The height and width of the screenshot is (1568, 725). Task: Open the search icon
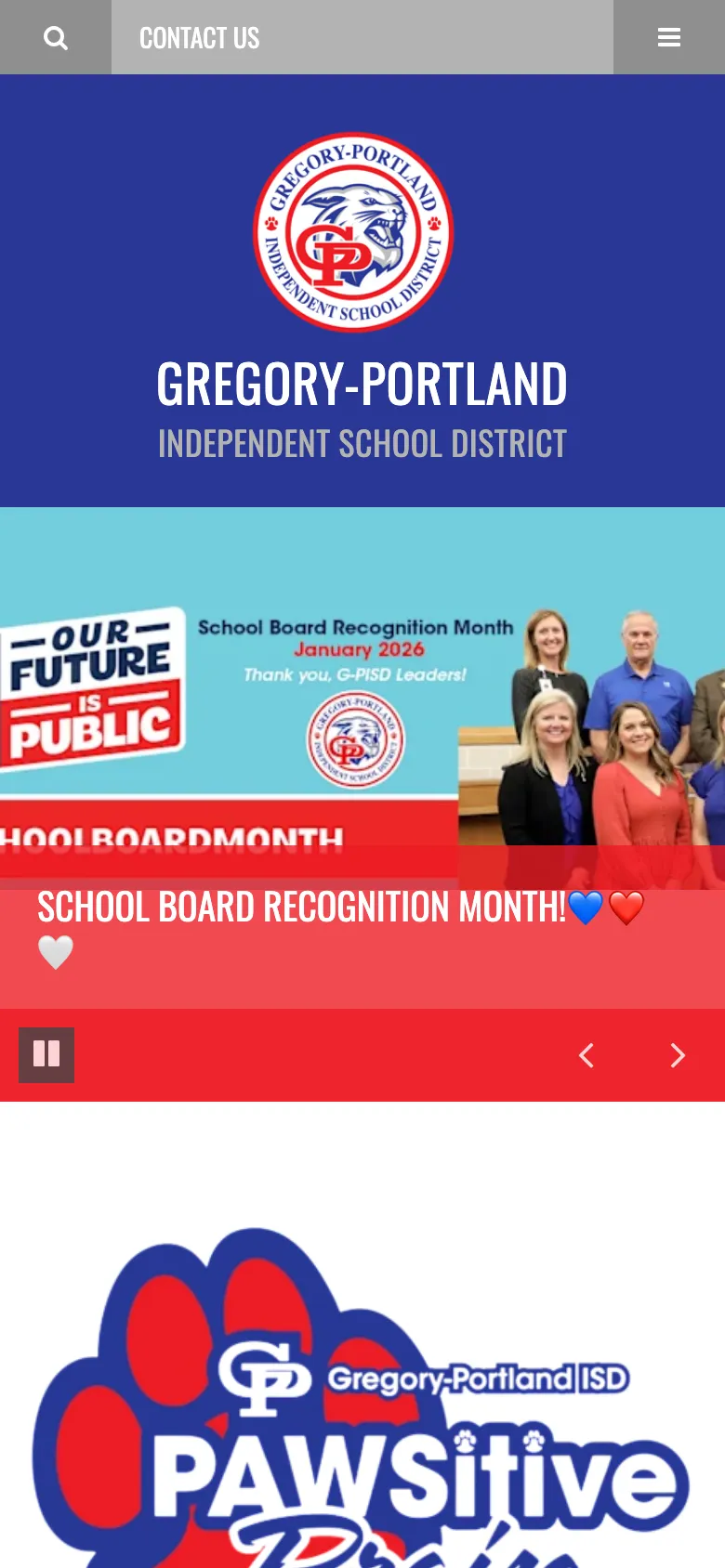click(56, 38)
